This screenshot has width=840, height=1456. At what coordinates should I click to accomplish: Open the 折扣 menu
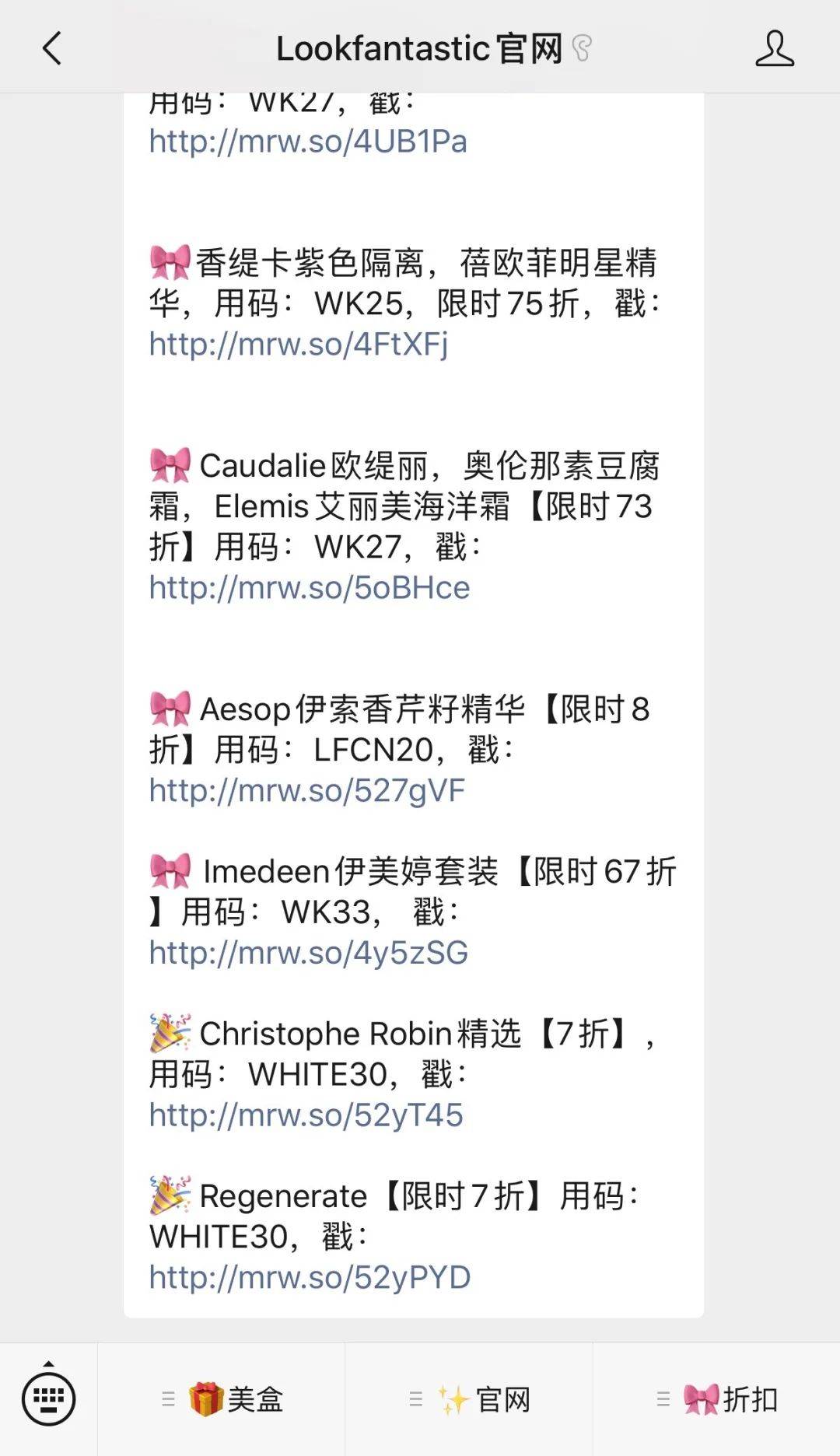[716, 1399]
